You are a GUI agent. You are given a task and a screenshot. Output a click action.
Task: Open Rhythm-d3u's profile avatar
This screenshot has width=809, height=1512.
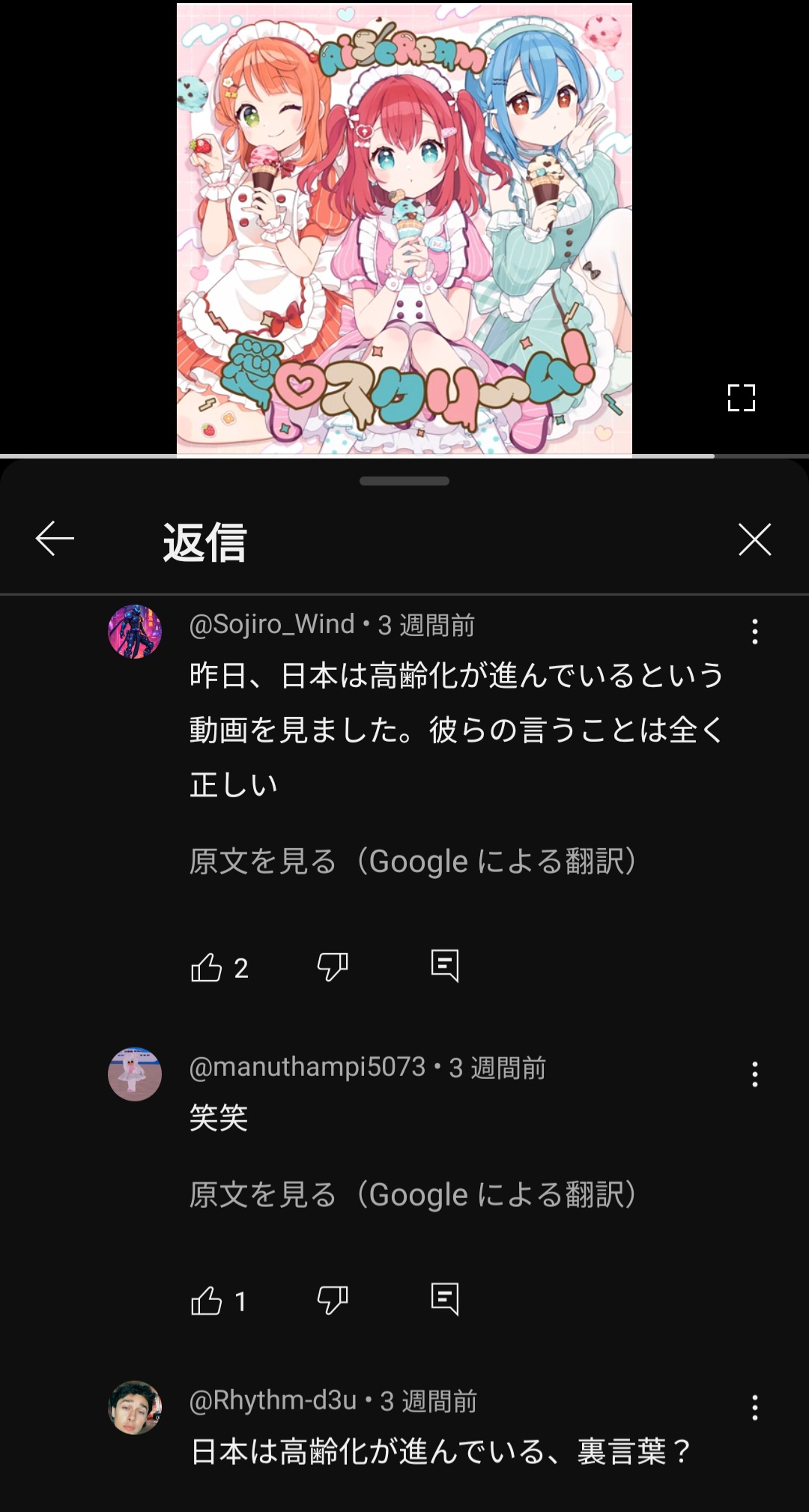(135, 1408)
